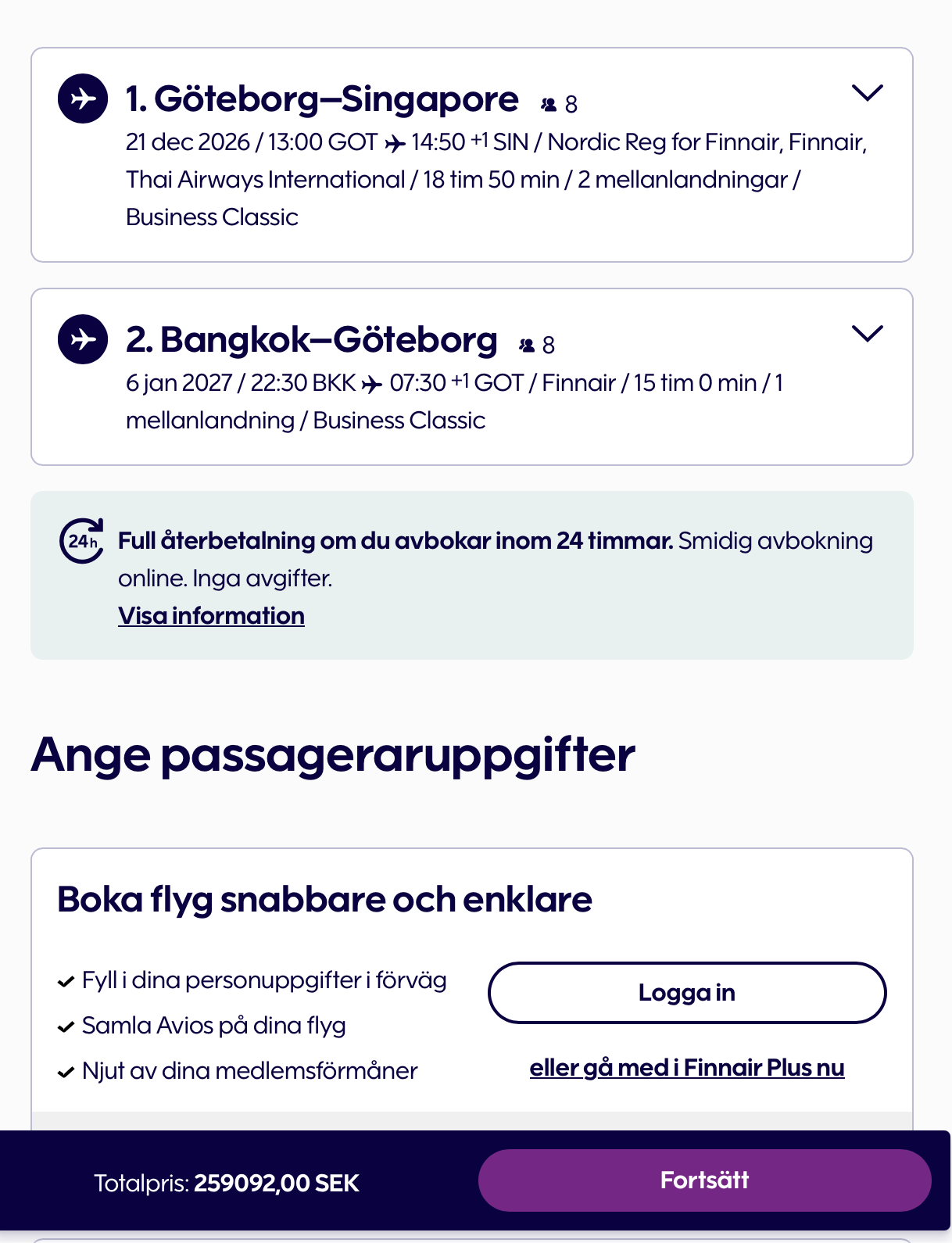Tap the Logga in button
This screenshot has width=952, height=1243.
pyautogui.click(x=687, y=993)
